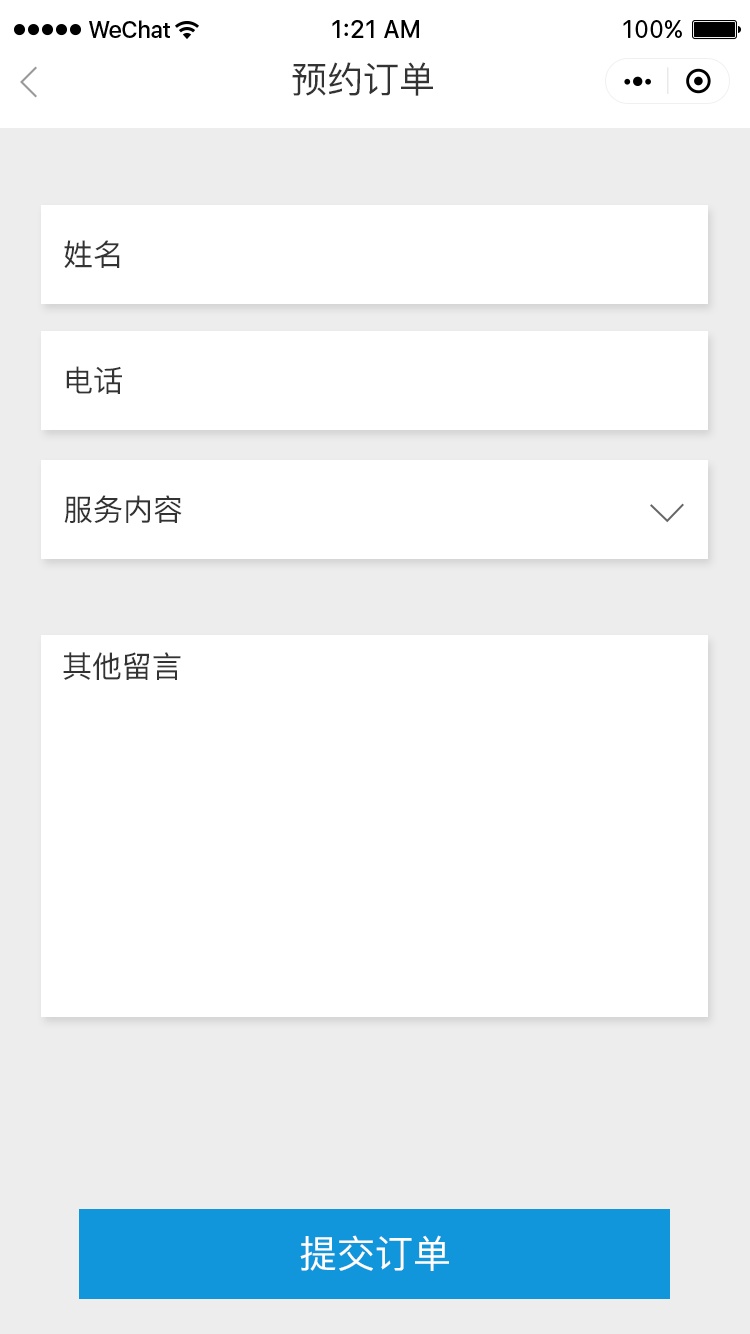Submit with the 提交订单 button
Image resolution: width=750 pixels, height=1334 pixels.
[x=374, y=1253]
